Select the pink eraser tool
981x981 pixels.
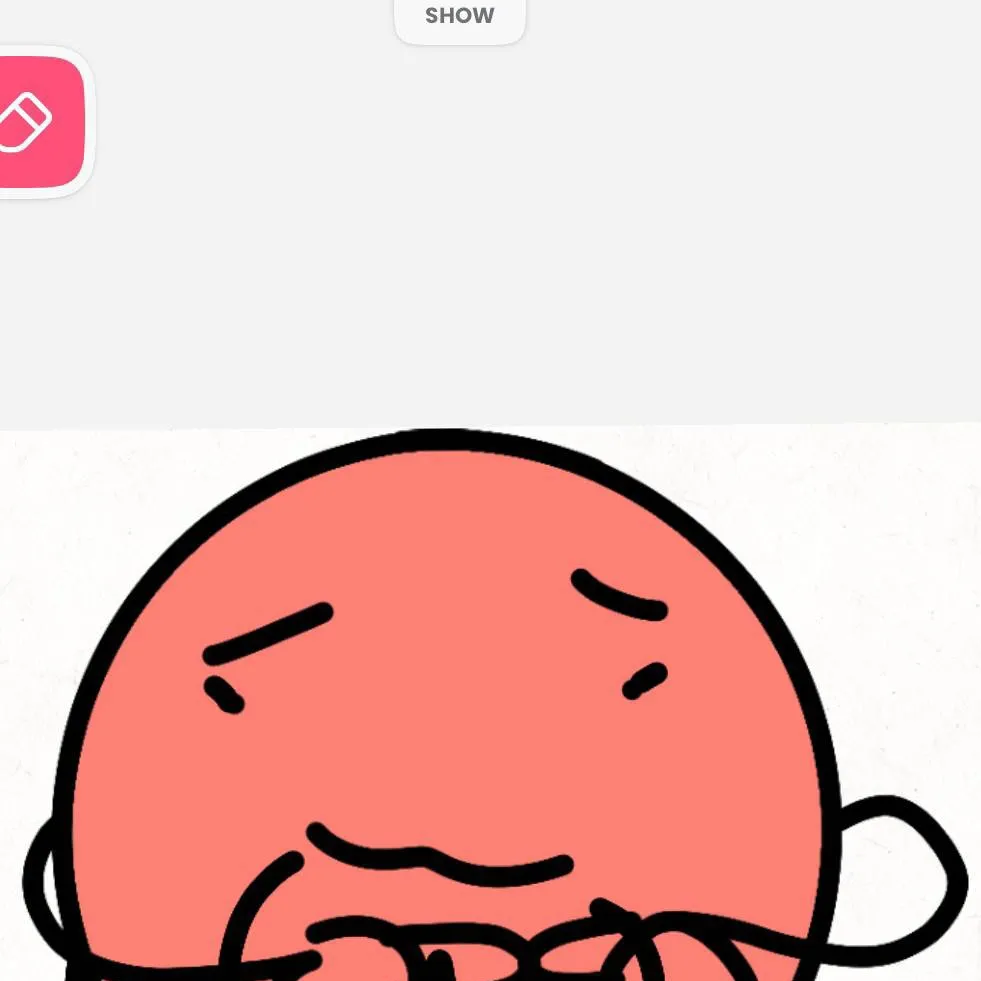click(36, 122)
